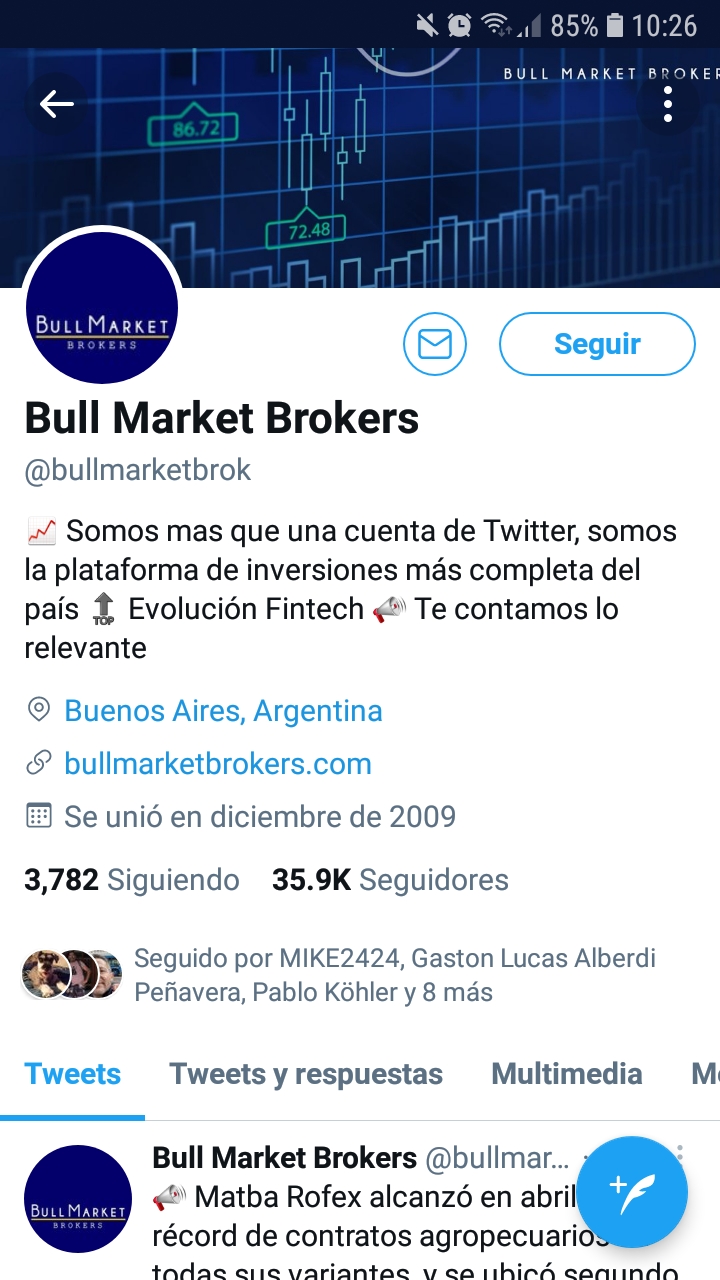Go back using the arrow
The width and height of the screenshot is (720, 1280).
[57, 104]
